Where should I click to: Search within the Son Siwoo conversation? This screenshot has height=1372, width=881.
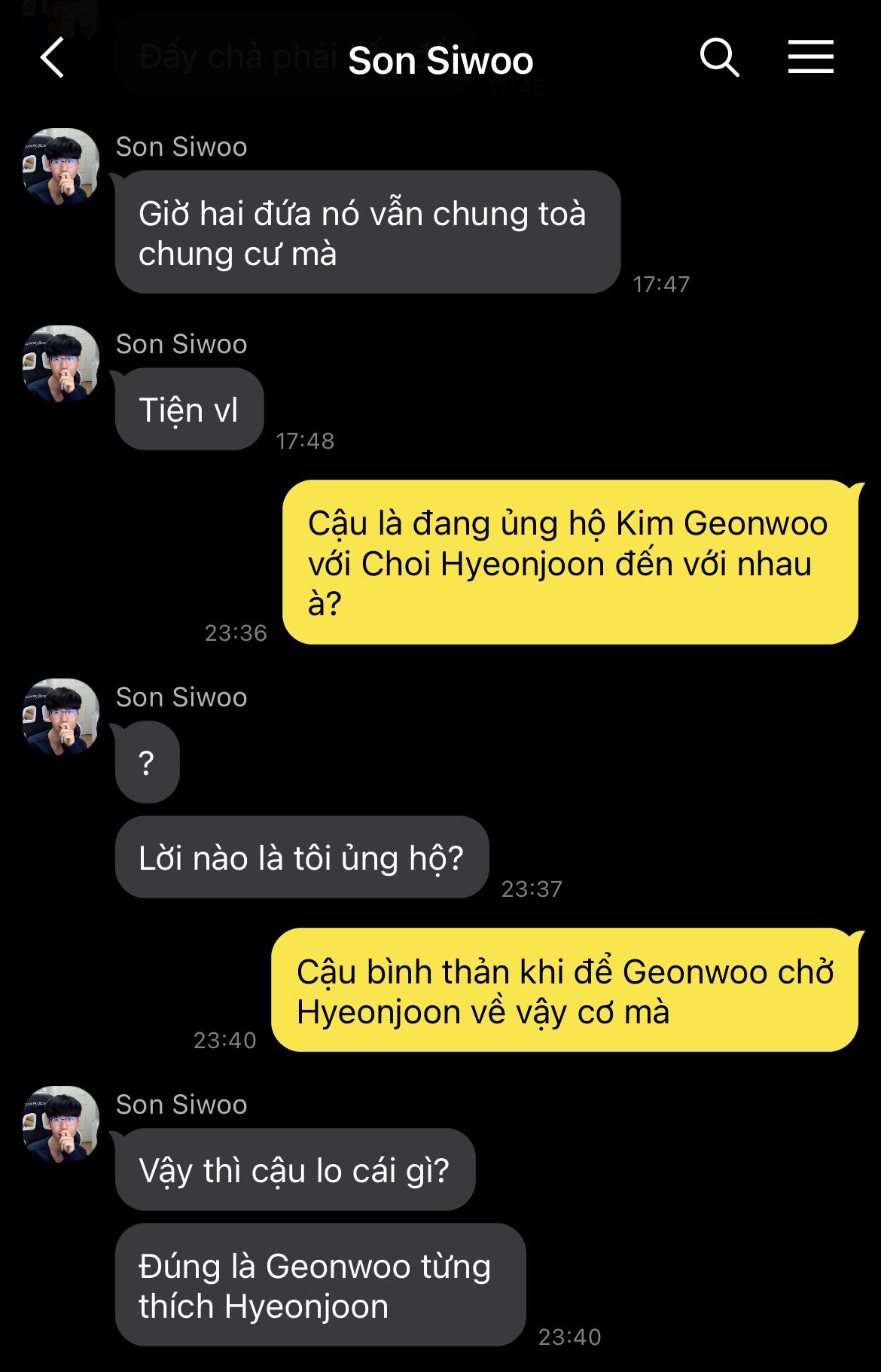718,58
